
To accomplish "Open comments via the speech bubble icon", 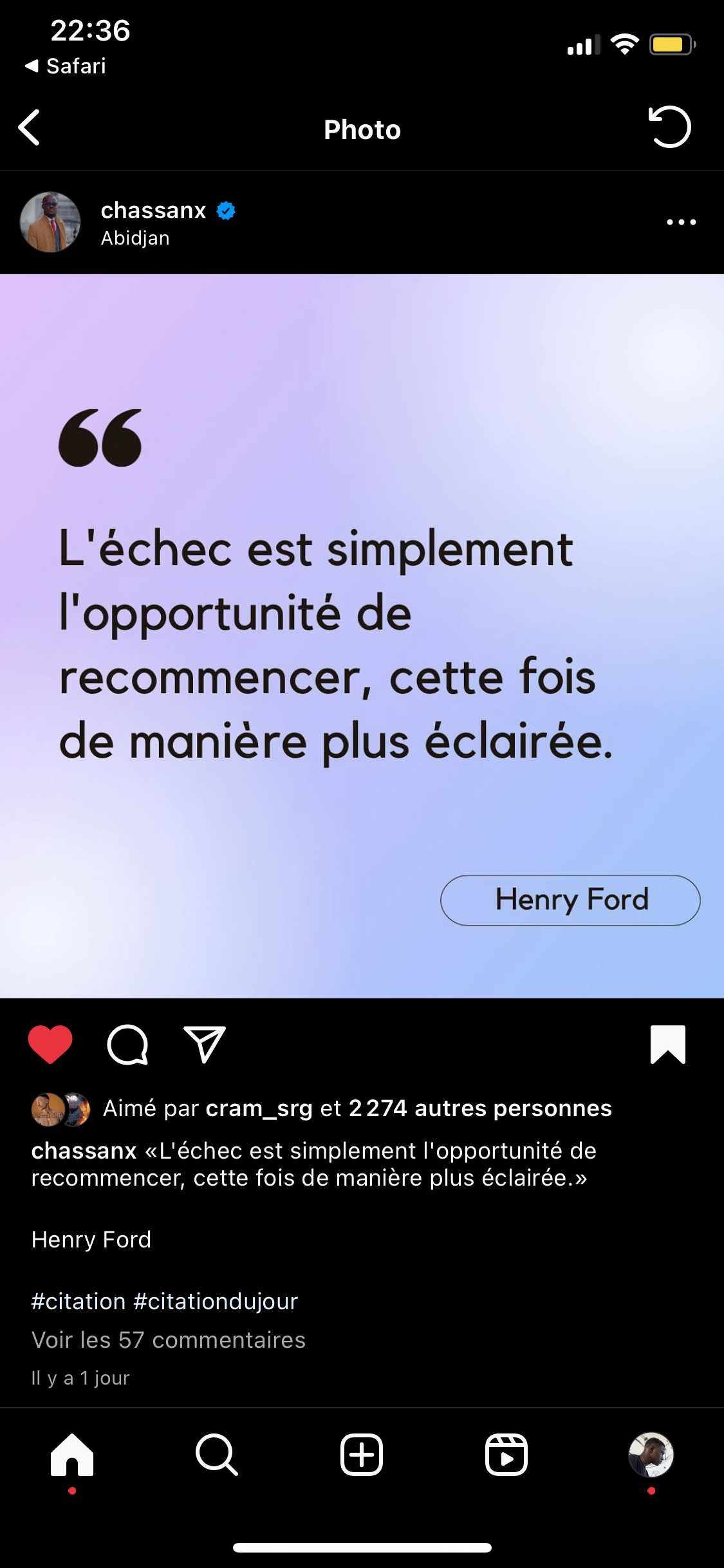I will tap(127, 1044).
